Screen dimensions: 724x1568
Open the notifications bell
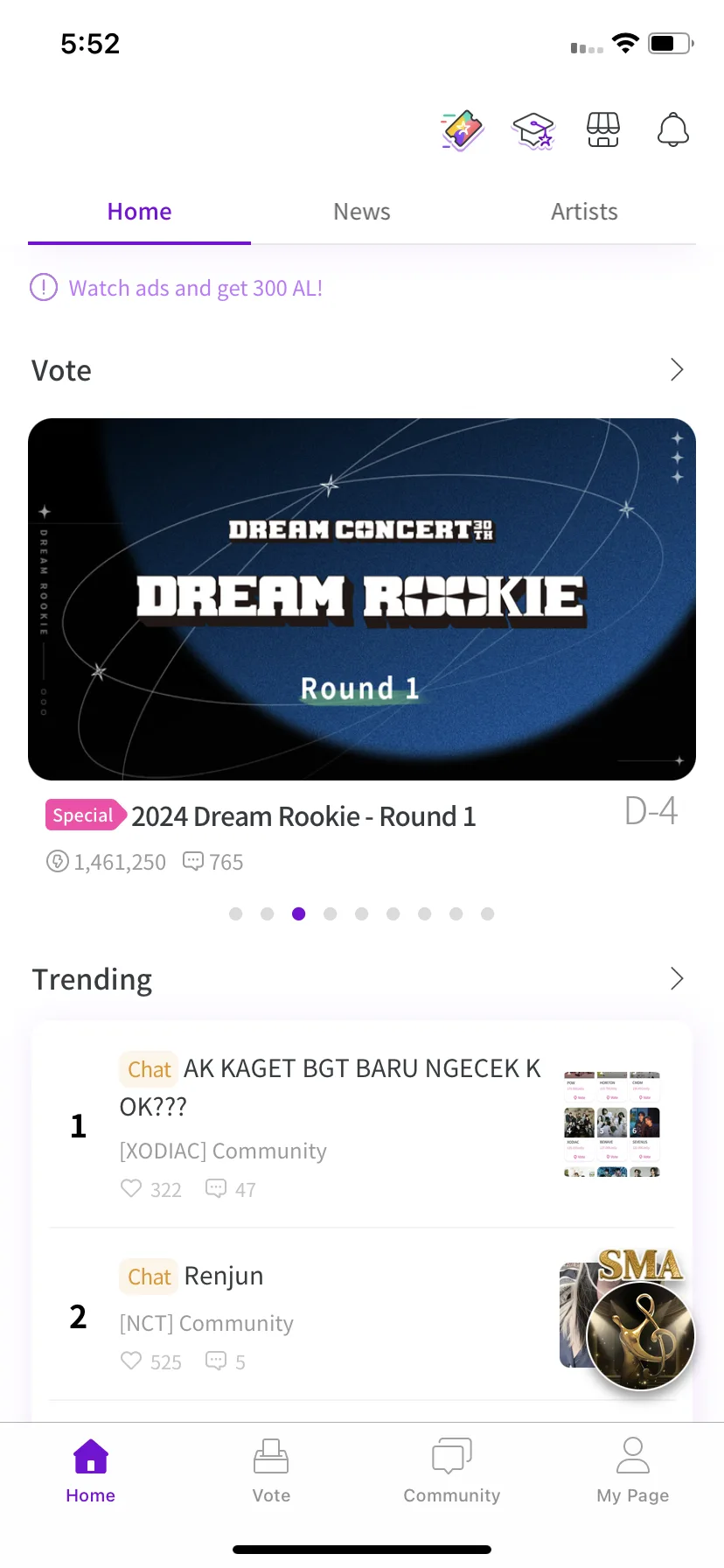(673, 130)
